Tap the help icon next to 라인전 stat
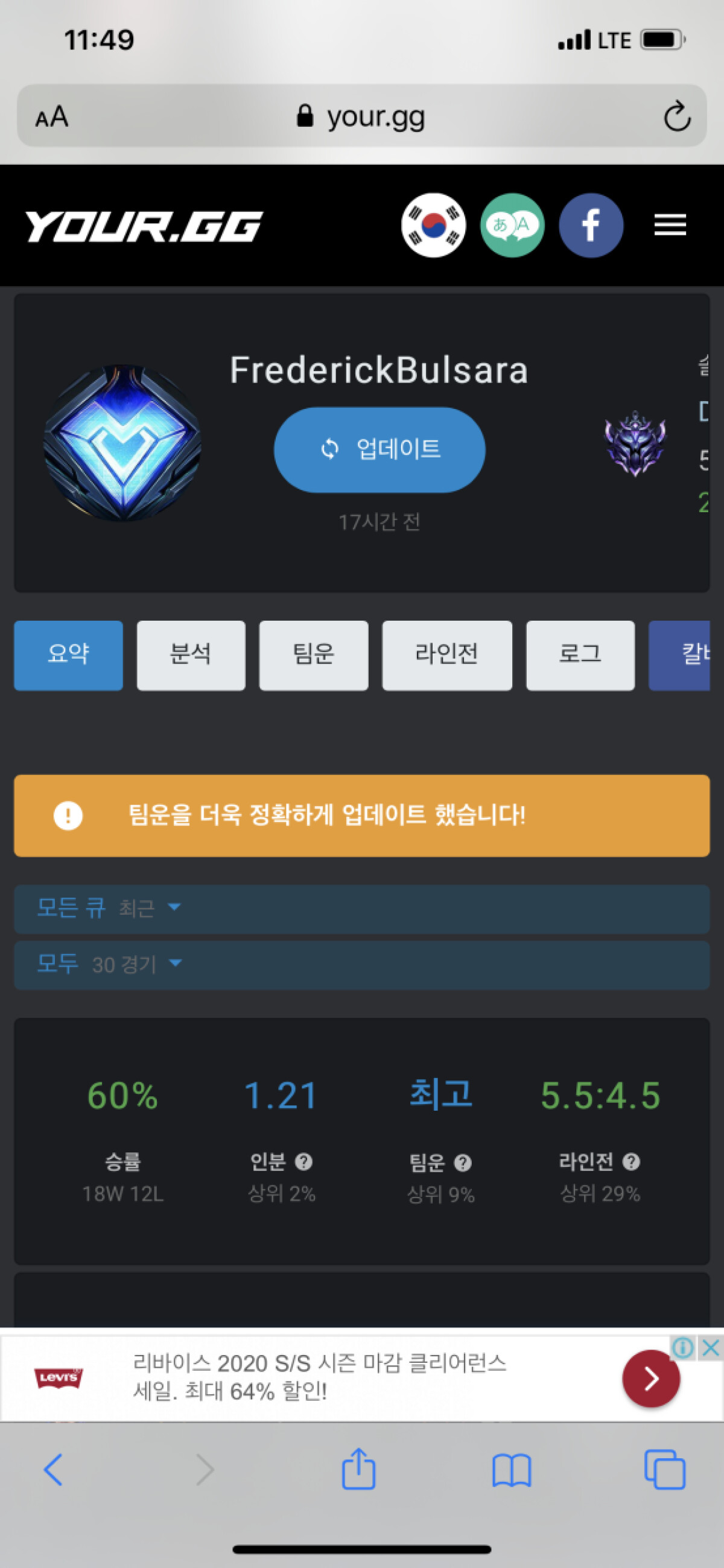Image resolution: width=724 pixels, height=1568 pixels. [632, 1162]
